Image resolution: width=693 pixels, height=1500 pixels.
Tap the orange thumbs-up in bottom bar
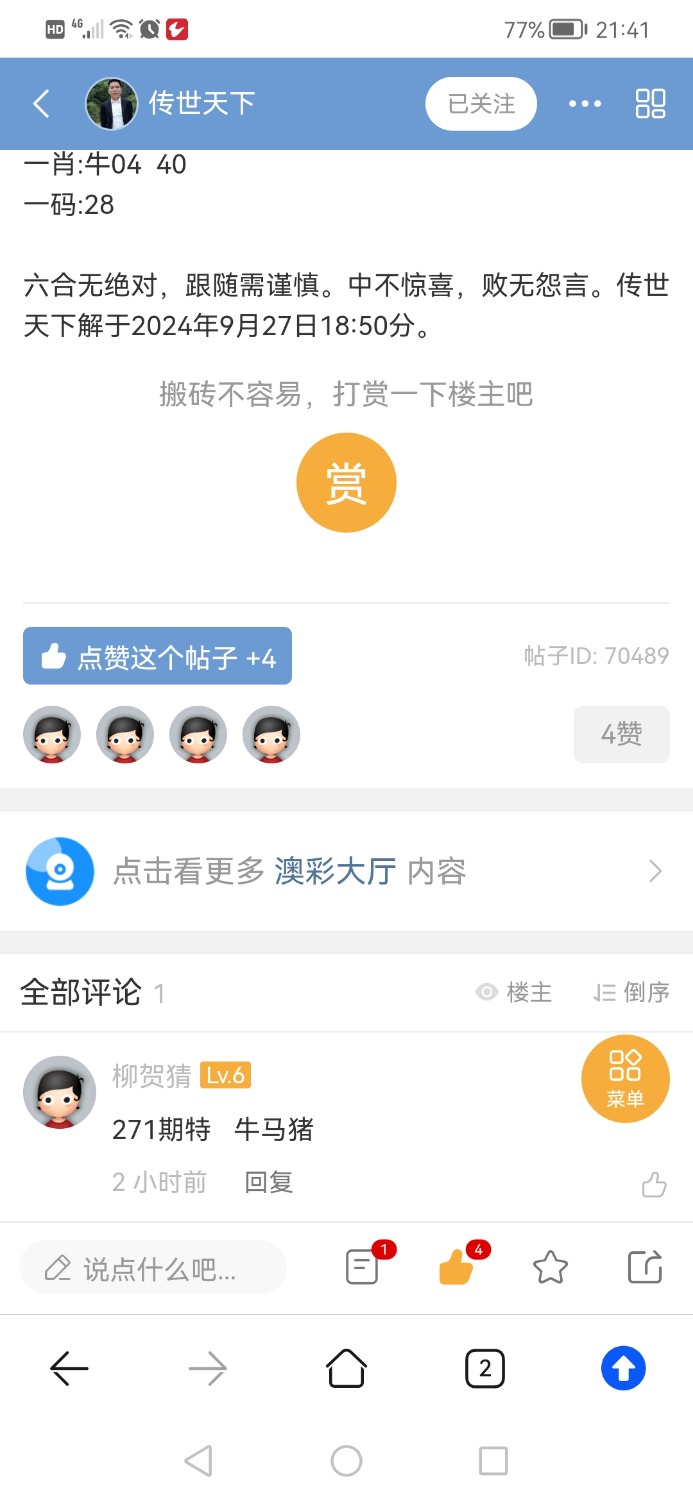pos(456,1267)
